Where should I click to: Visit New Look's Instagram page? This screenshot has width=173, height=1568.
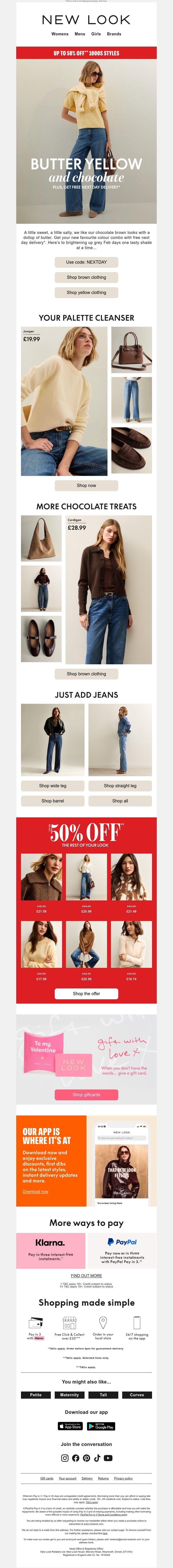pyautogui.click(x=65, y=1458)
